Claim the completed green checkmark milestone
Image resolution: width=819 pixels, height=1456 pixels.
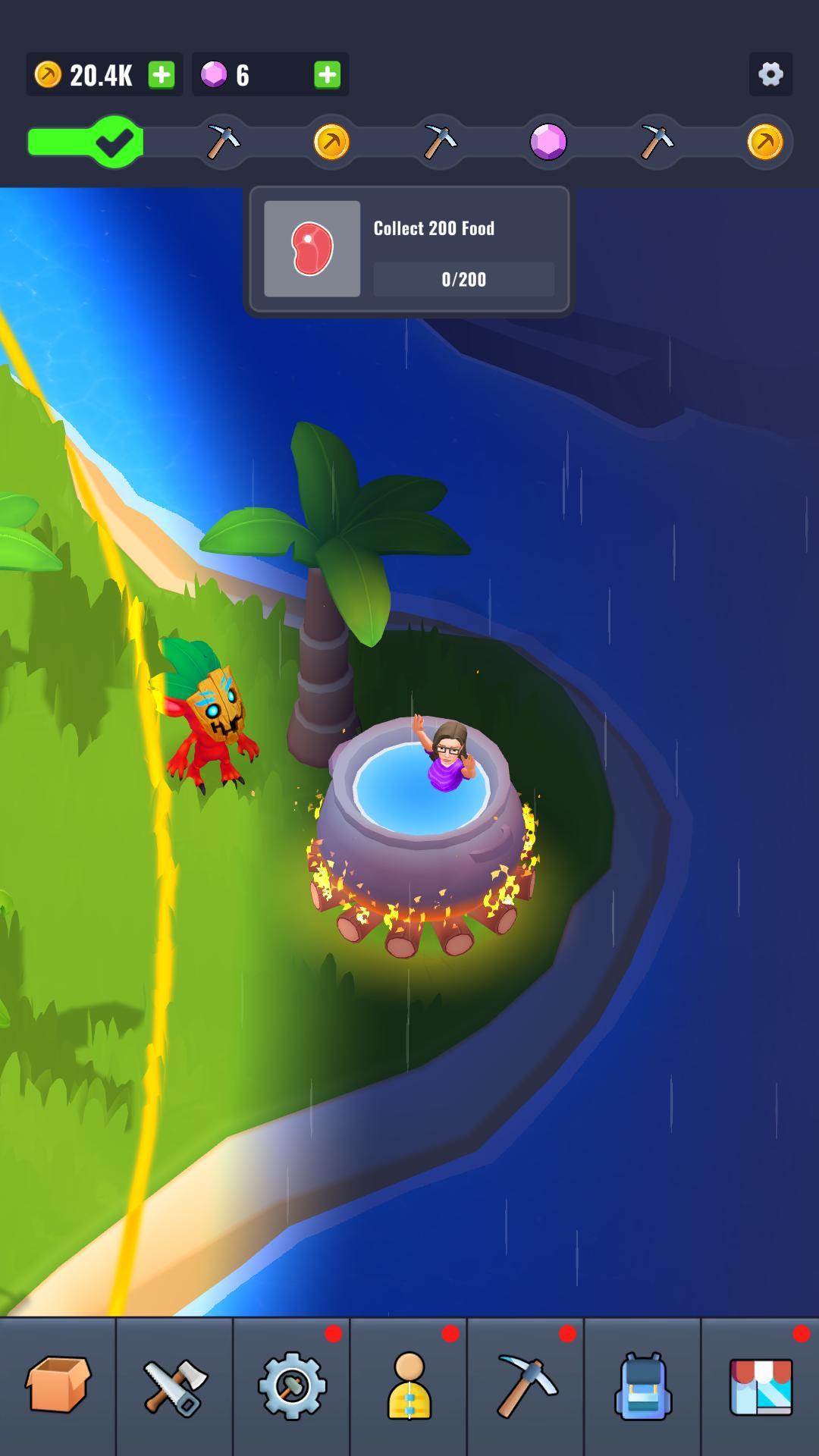[x=115, y=142]
